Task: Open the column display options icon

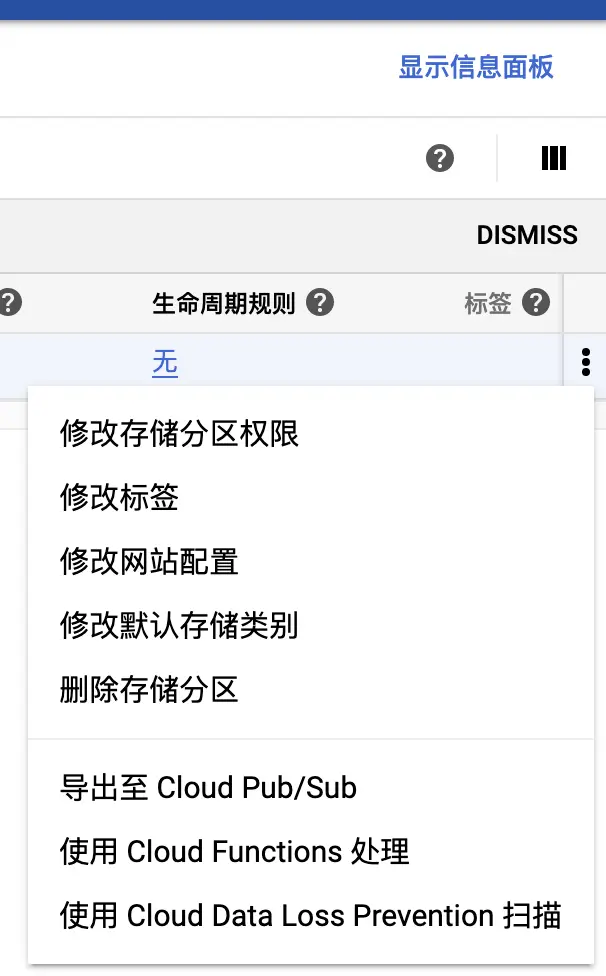Action: click(553, 158)
